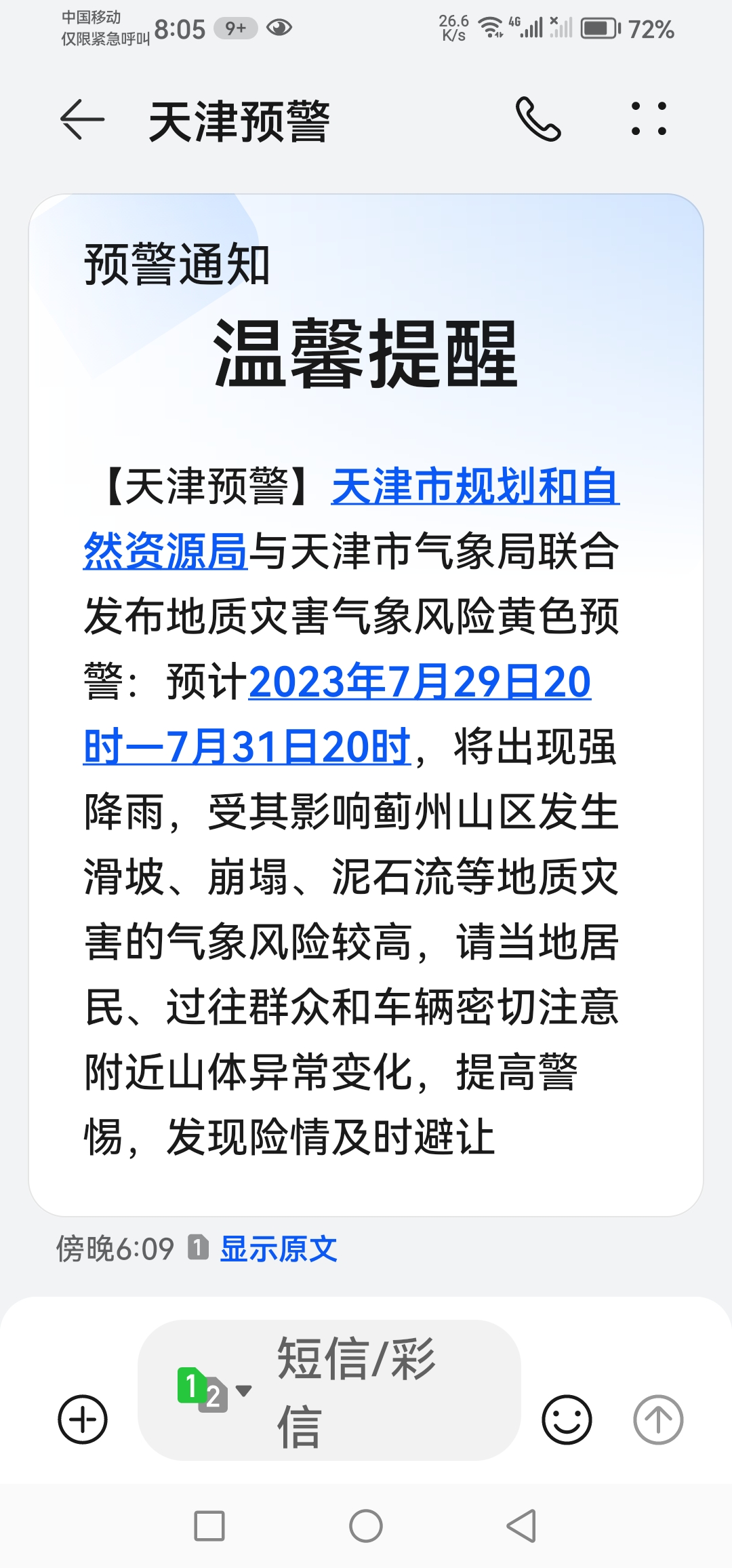This screenshot has height=1568, width=732.
Task: Go back from the 天津预警 conversation
Action: (x=82, y=120)
